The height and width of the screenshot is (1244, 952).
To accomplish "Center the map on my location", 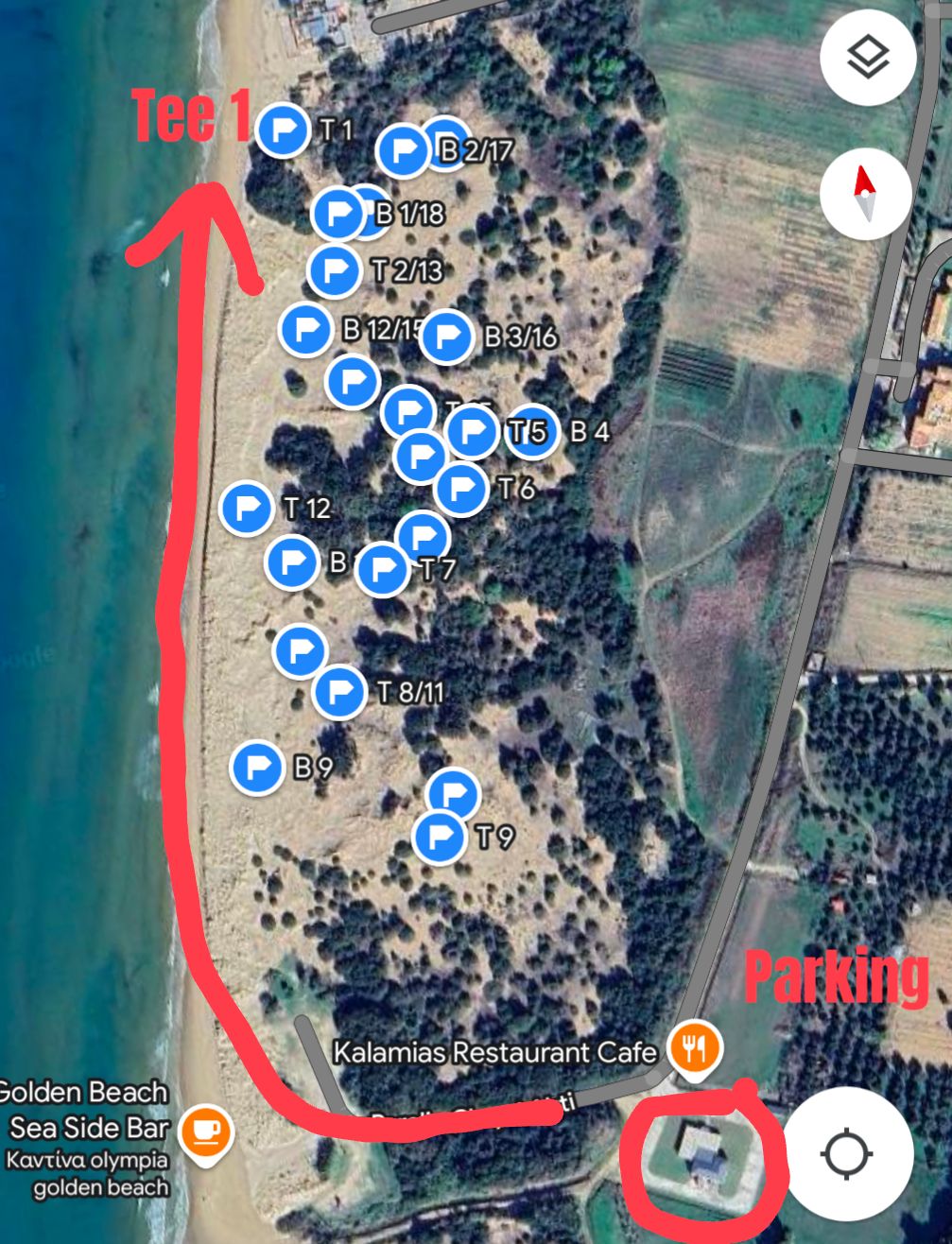I will coord(848,1153).
